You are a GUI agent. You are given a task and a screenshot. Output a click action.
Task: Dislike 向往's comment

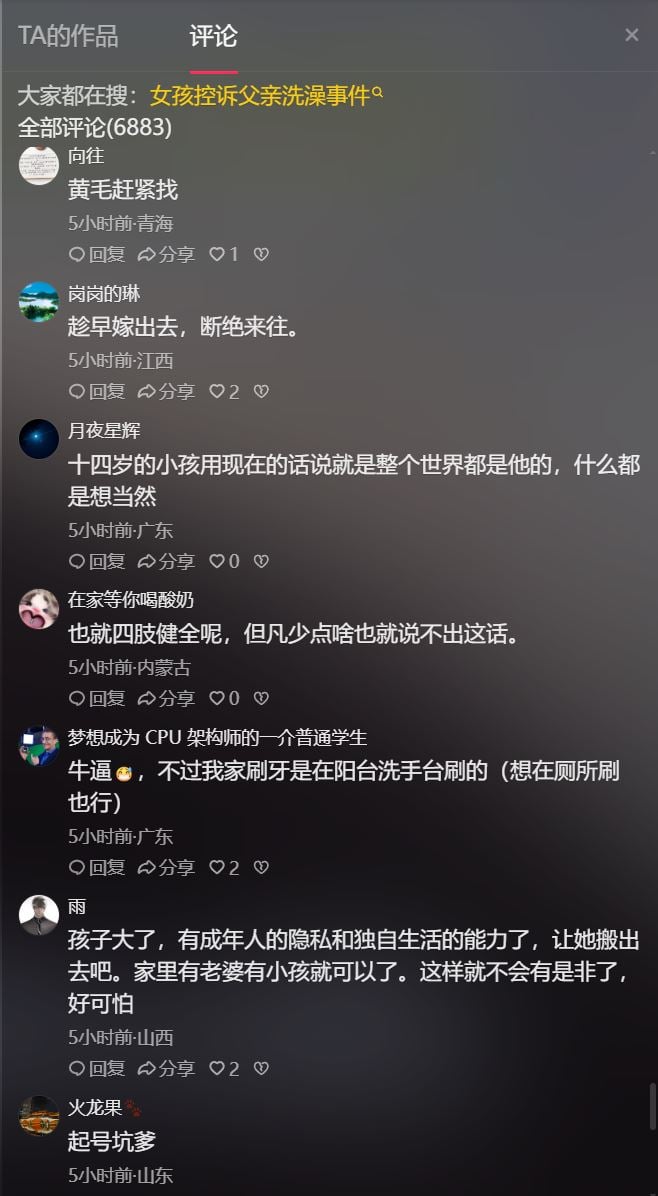[x=261, y=254]
